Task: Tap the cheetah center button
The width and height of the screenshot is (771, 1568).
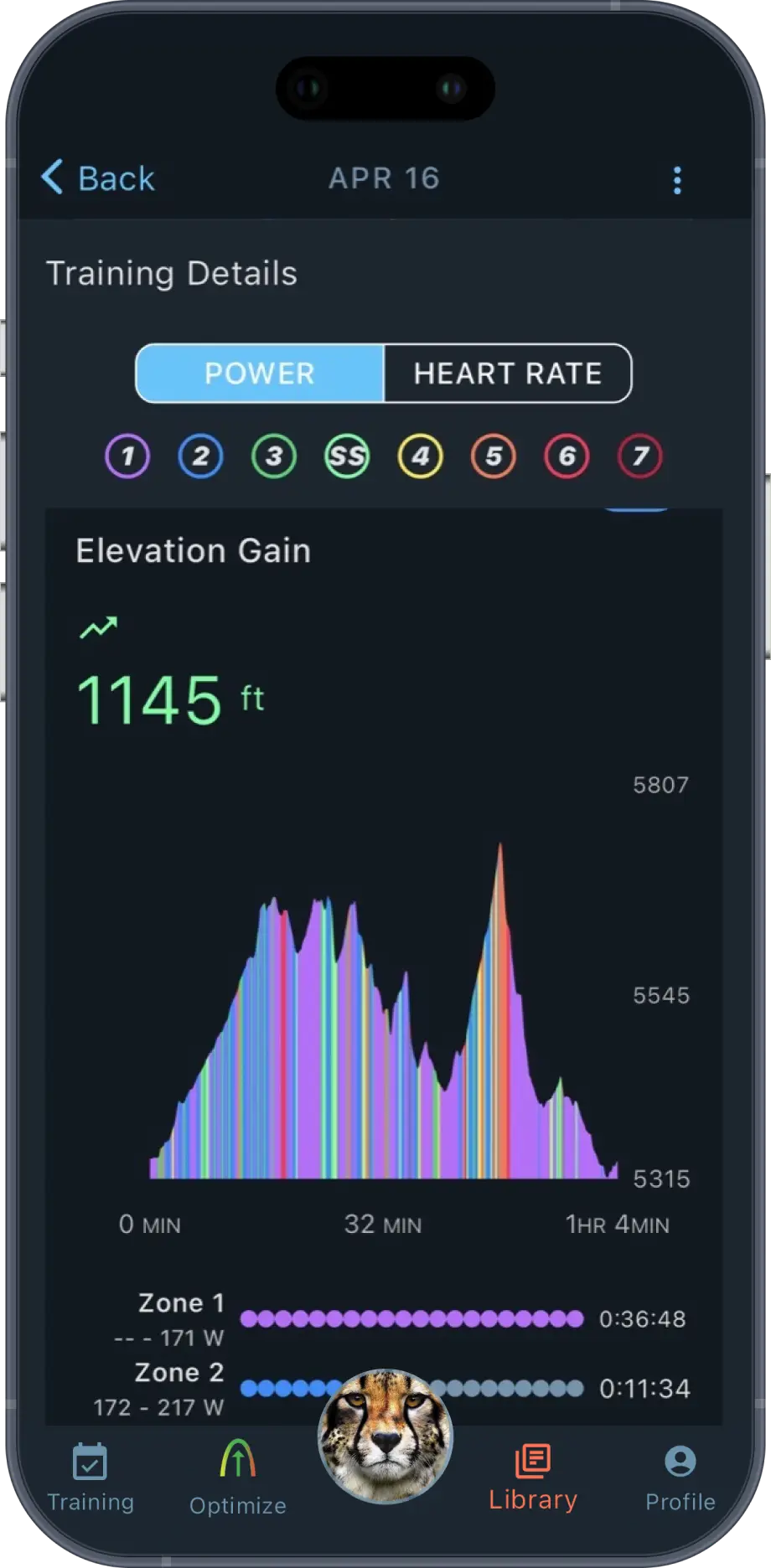Action: tap(385, 1436)
